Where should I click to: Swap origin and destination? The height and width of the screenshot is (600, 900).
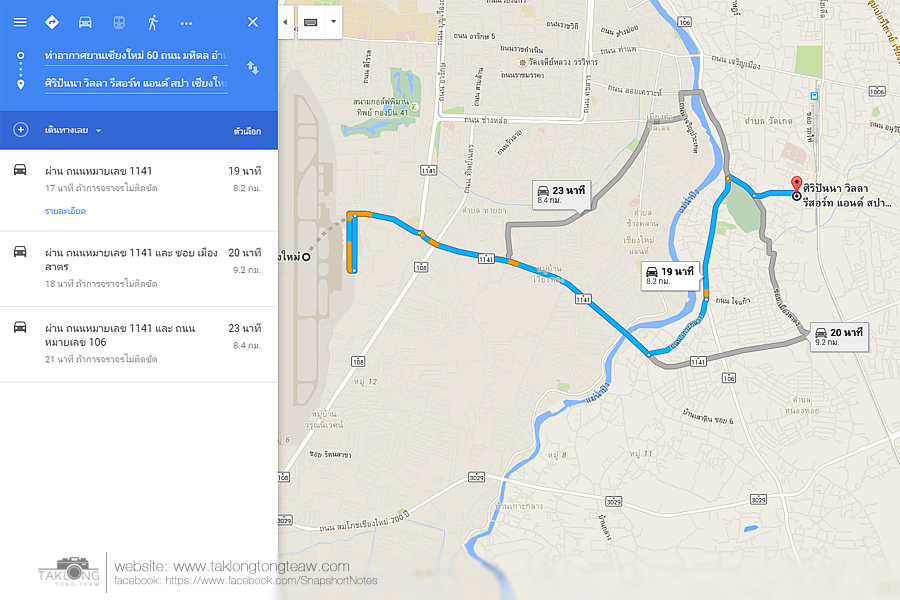[253, 68]
